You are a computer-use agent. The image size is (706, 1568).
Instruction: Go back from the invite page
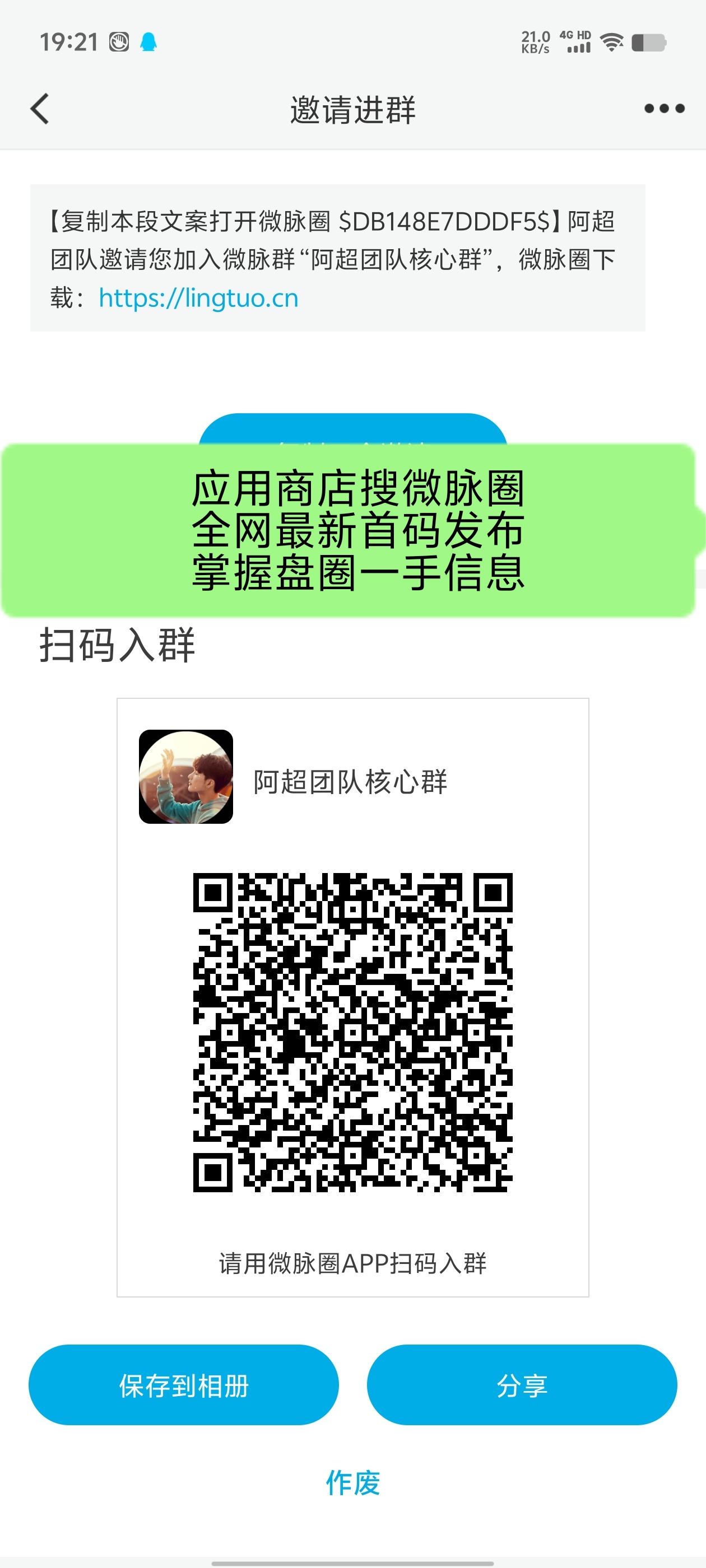pyautogui.click(x=40, y=109)
